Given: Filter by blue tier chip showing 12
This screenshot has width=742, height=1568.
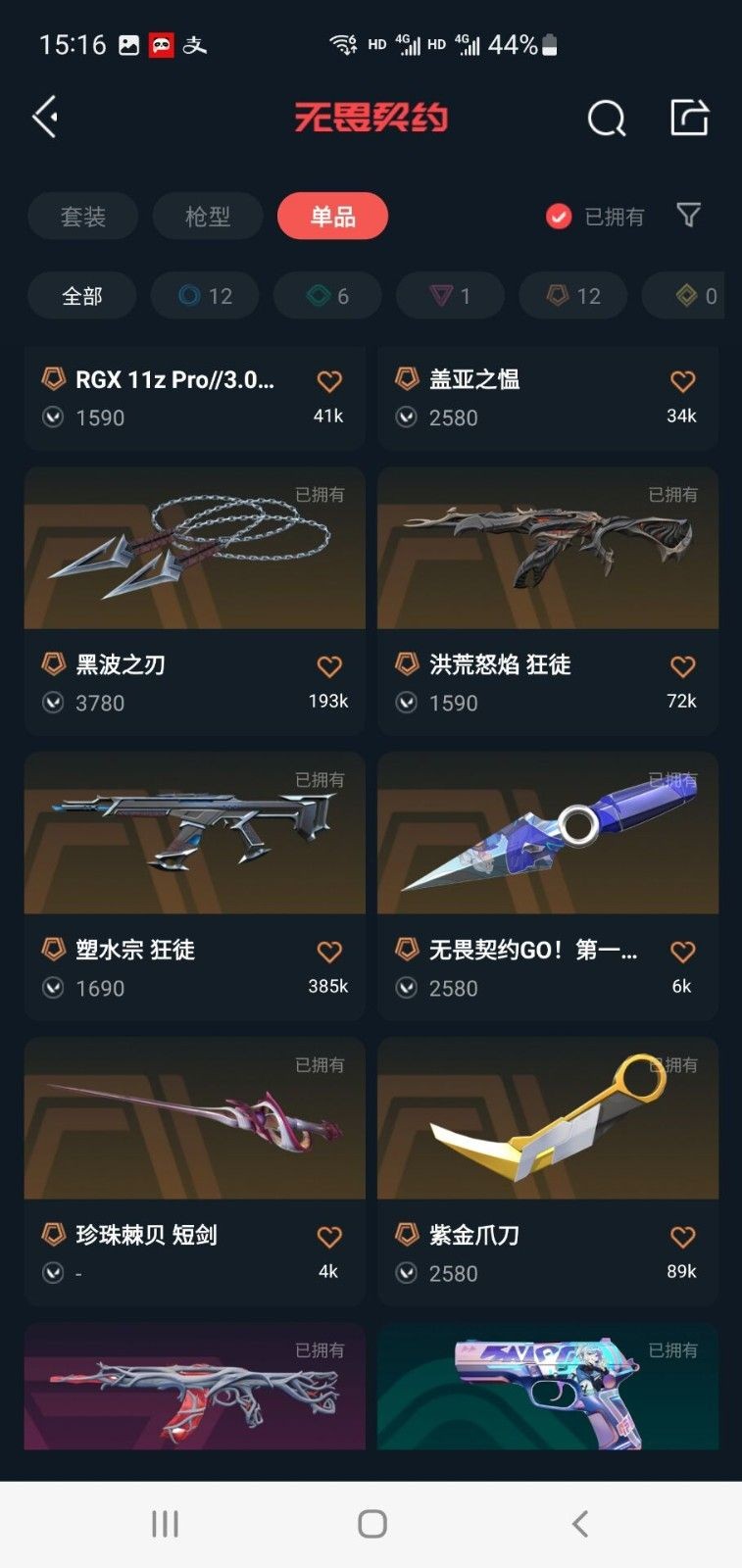Looking at the screenshot, I should point(205,296).
